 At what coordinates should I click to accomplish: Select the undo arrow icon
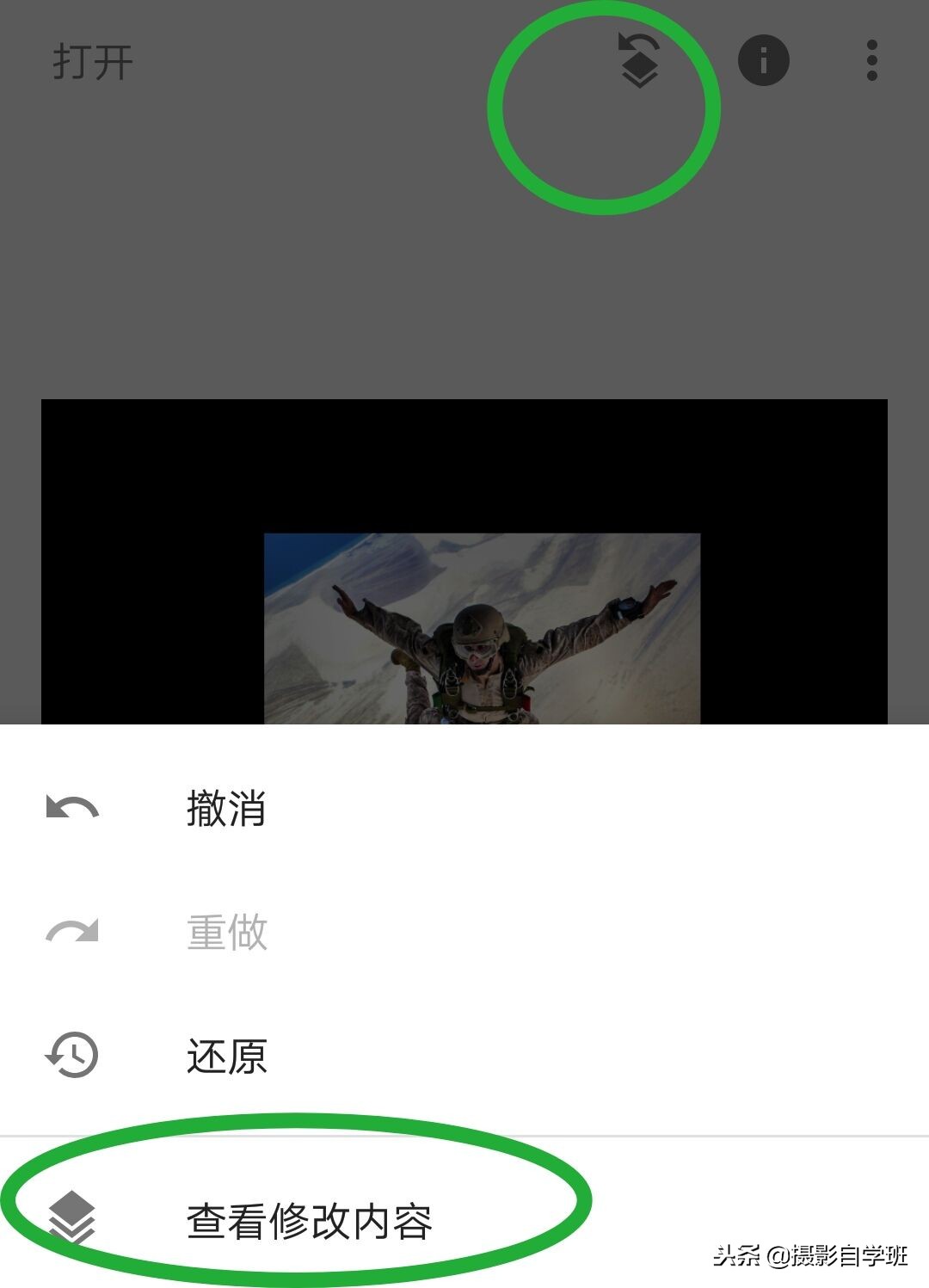(x=71, y=807)
